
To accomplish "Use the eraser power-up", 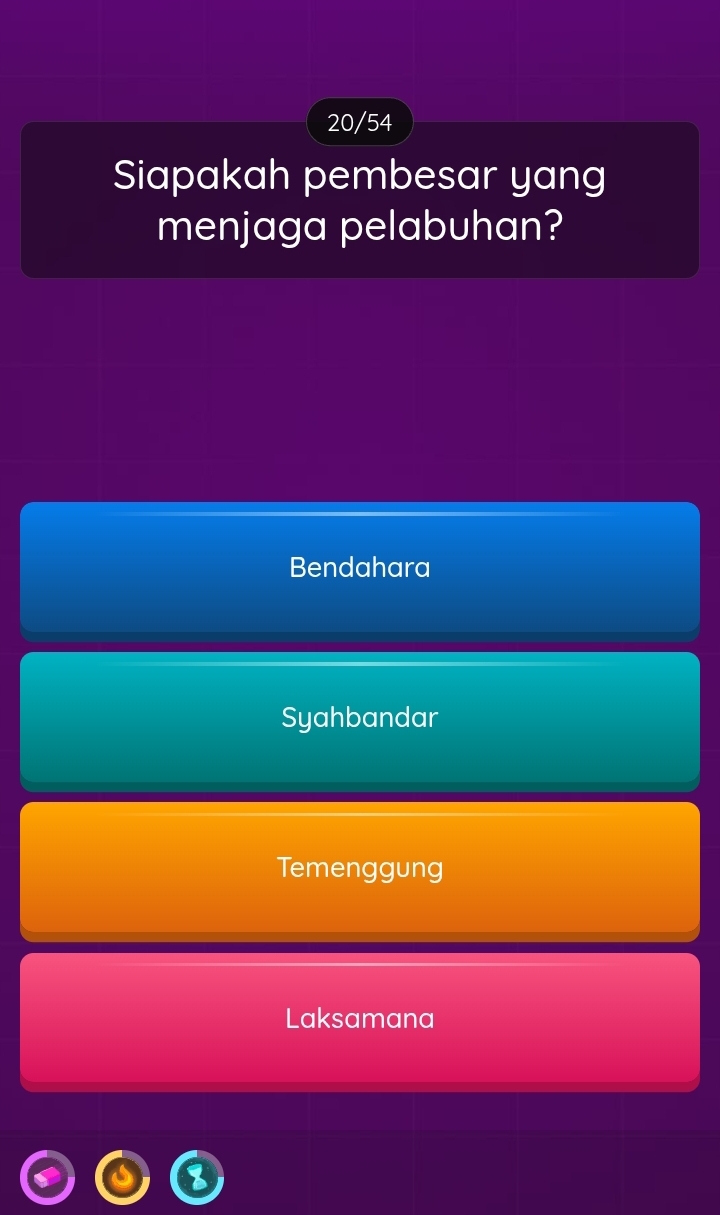I will click(48, 1177).
